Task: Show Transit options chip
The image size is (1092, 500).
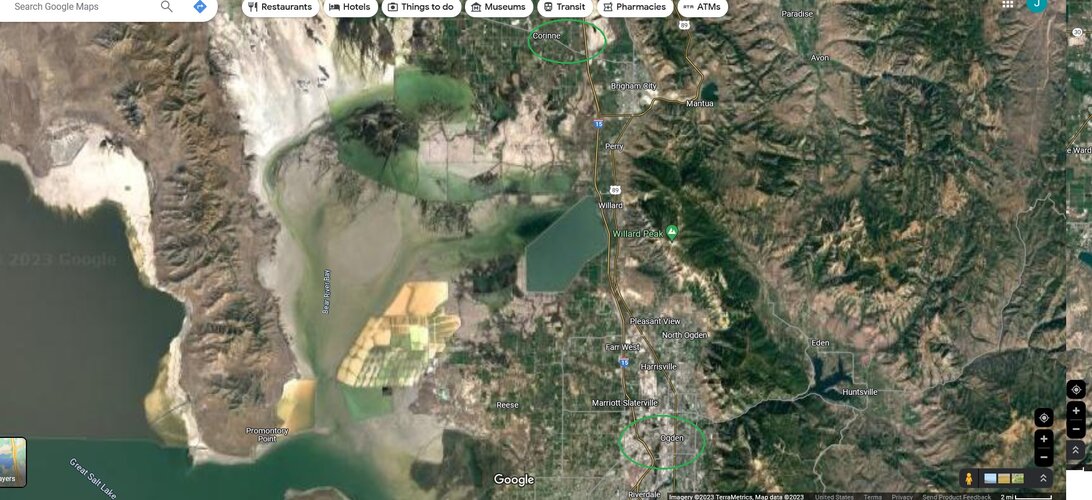Action: [x=564, y=7]
